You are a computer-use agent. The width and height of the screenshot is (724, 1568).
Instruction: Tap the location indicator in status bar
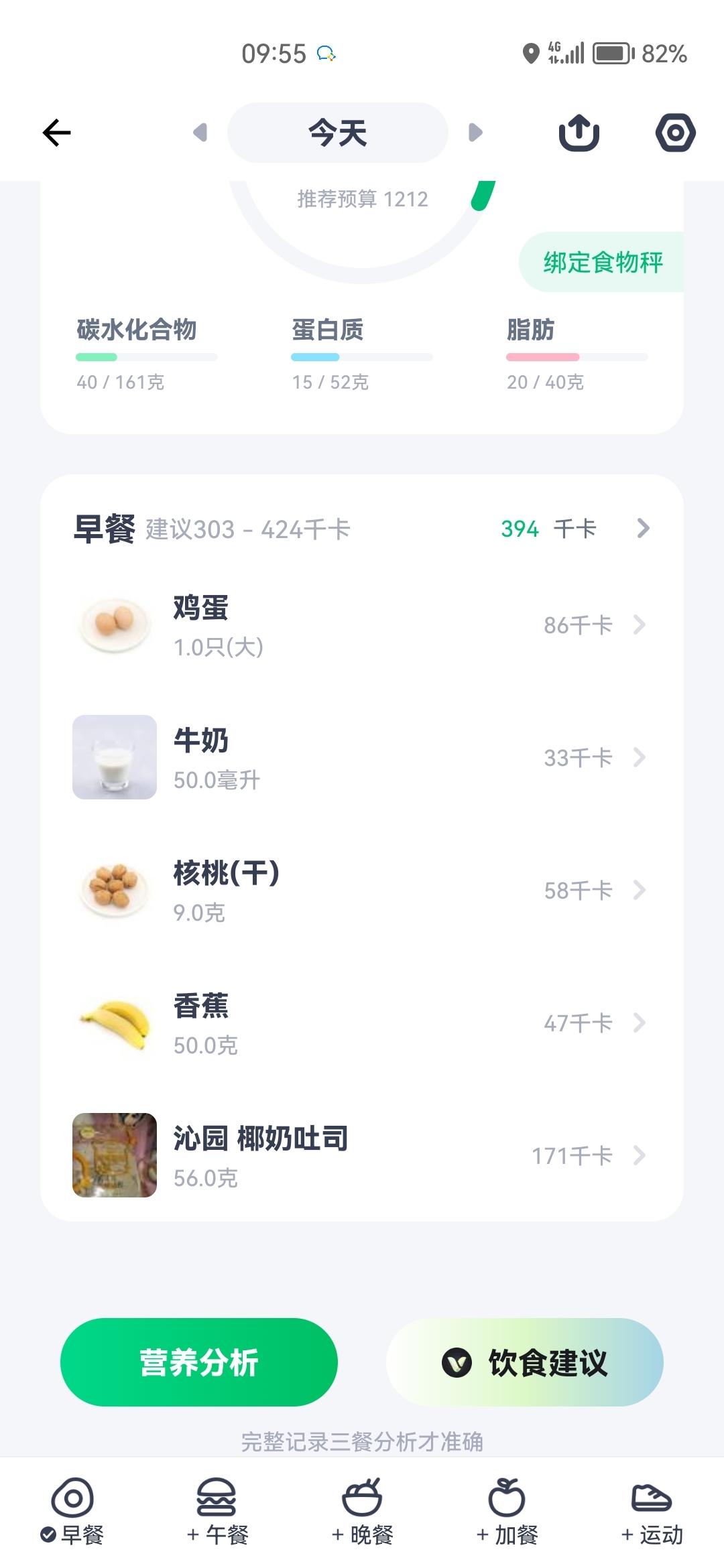pyautogui.click(x=530, y=54)
